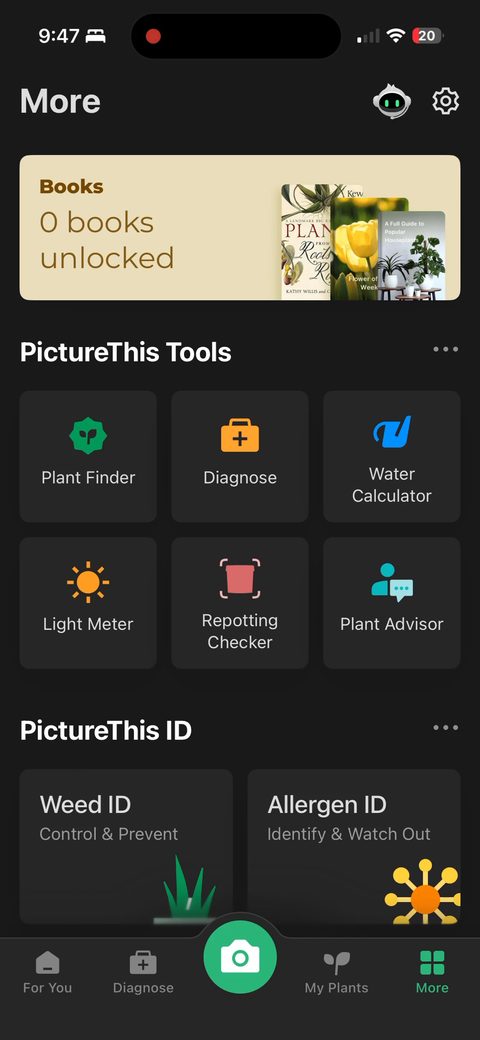
Task: Switch to the My Plants tab
Action: click(x=336, y=972)
